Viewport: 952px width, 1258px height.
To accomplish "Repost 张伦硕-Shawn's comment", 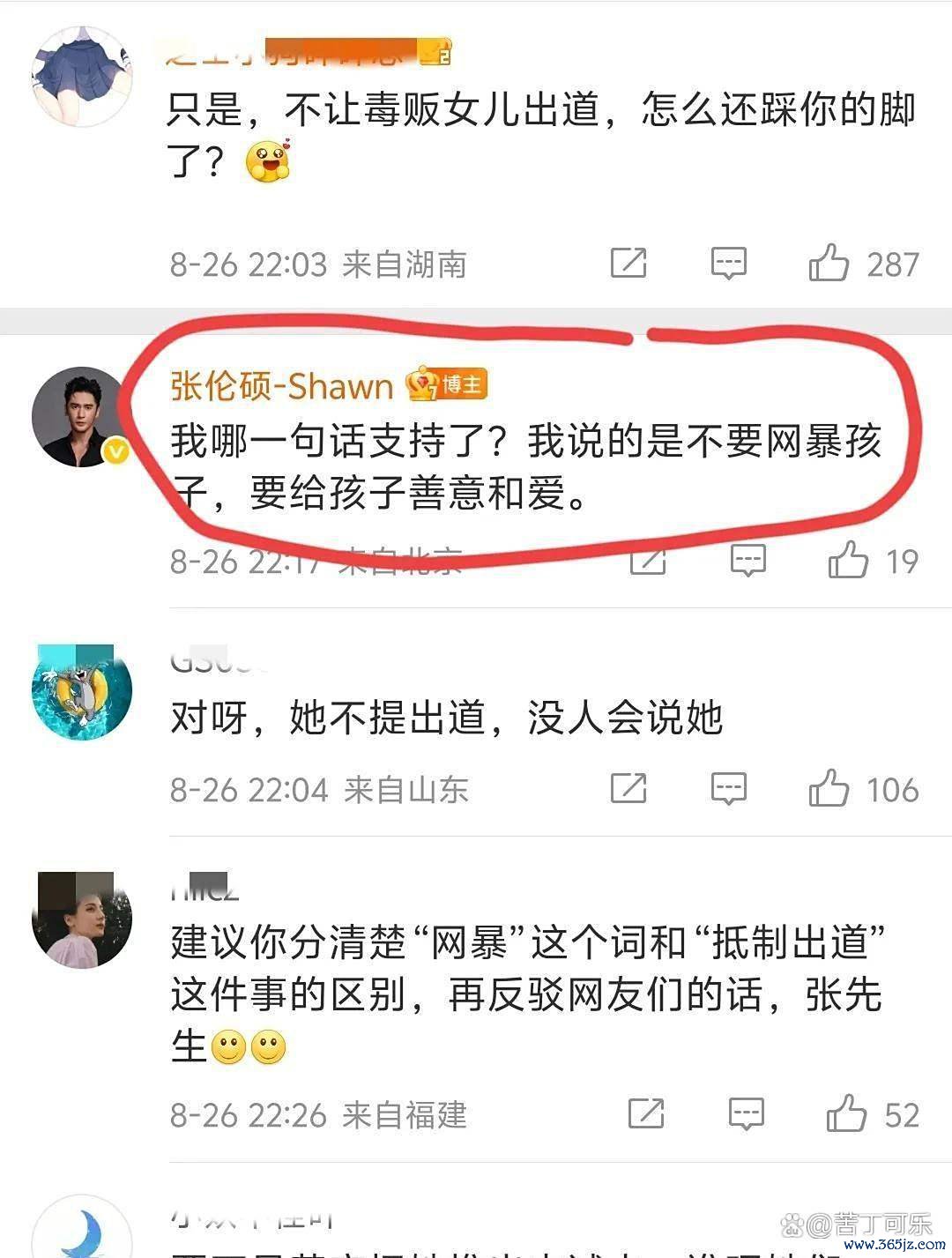I will (x=648, y=561).
